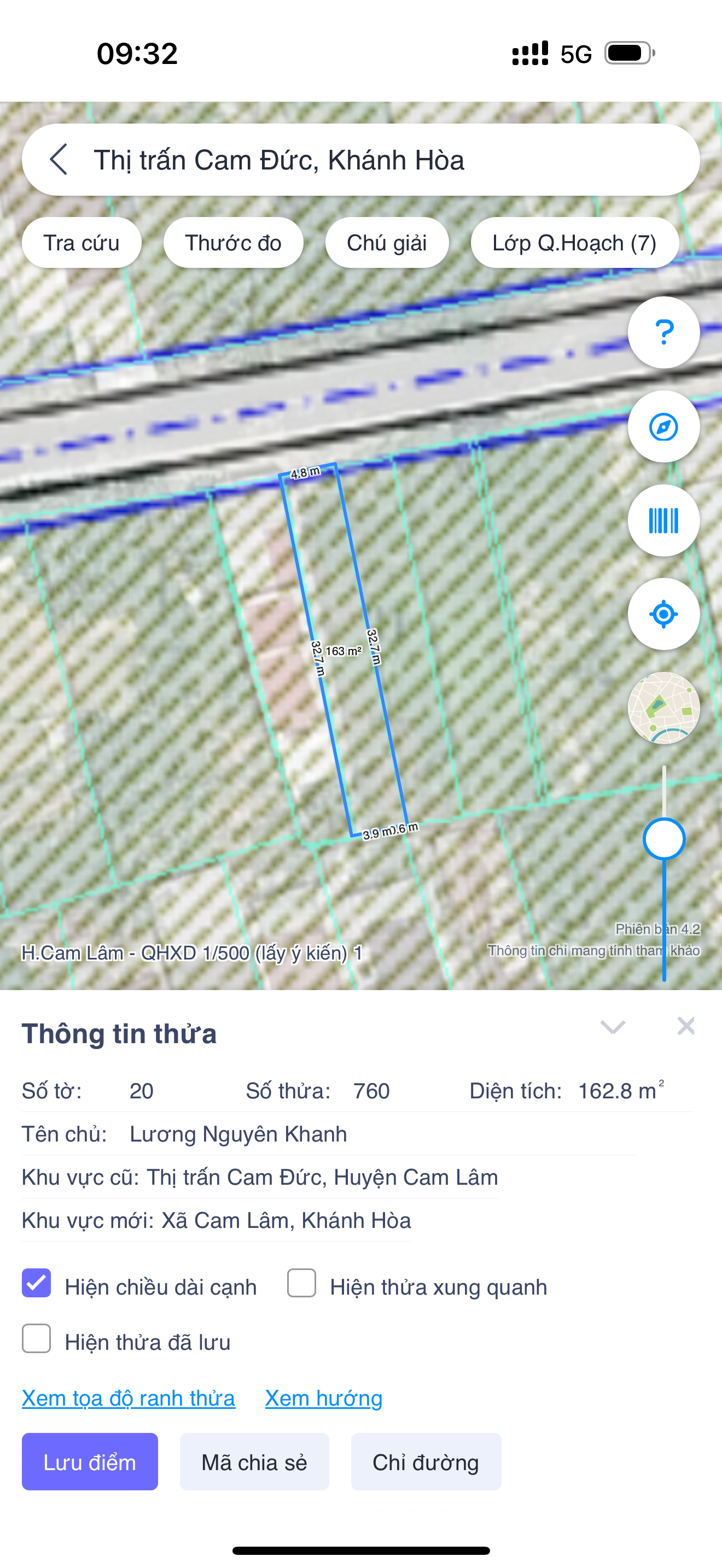Close the Thông tin thửa panel
This screenshot has width=722, height=1568.
[x=686, y=1026]
